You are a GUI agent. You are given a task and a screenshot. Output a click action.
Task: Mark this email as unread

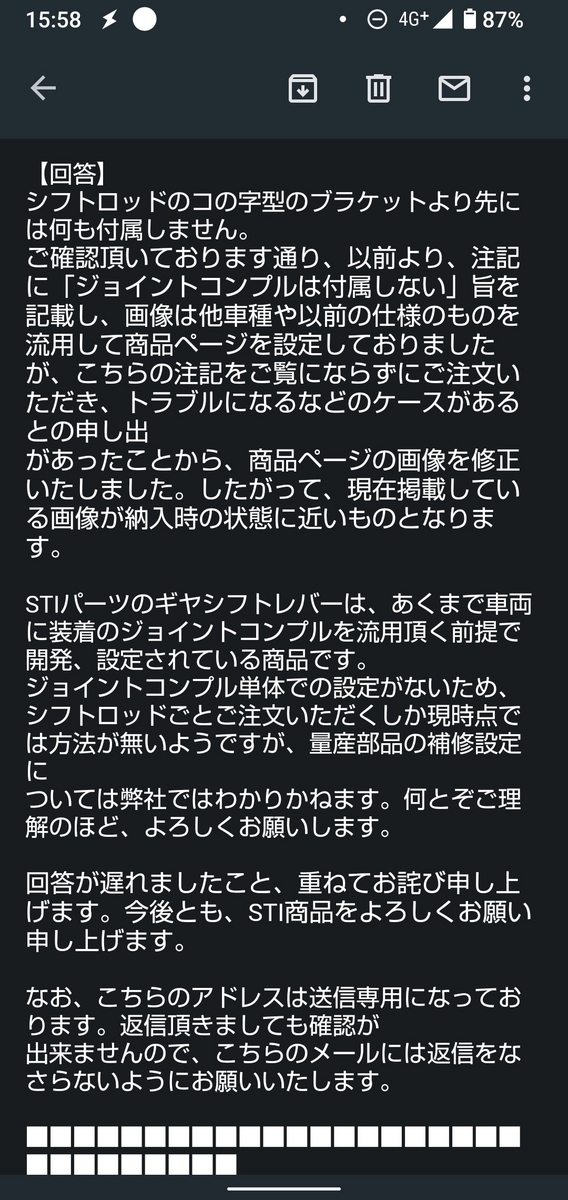(x=454, y=89)
